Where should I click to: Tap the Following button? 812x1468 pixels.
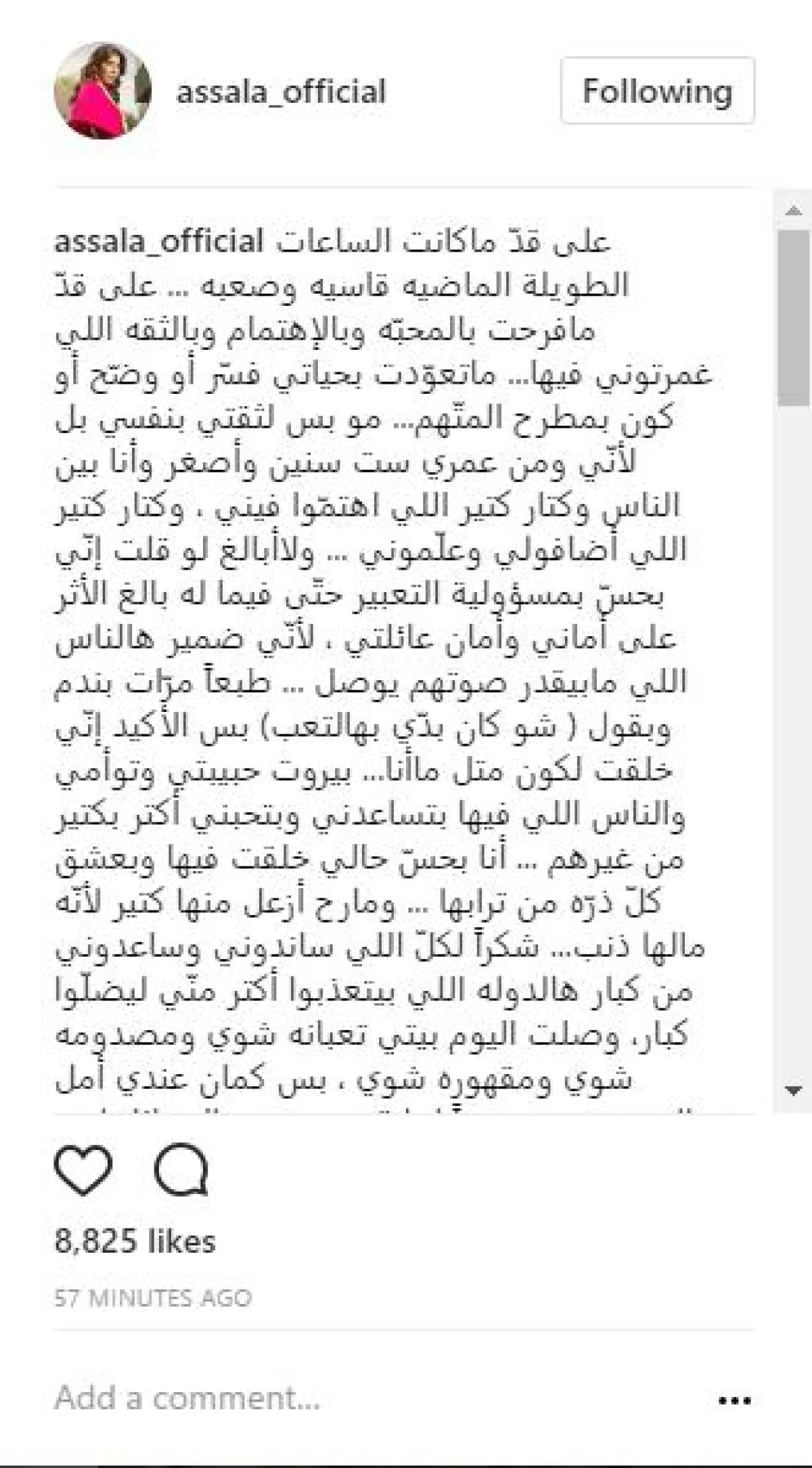657,91
